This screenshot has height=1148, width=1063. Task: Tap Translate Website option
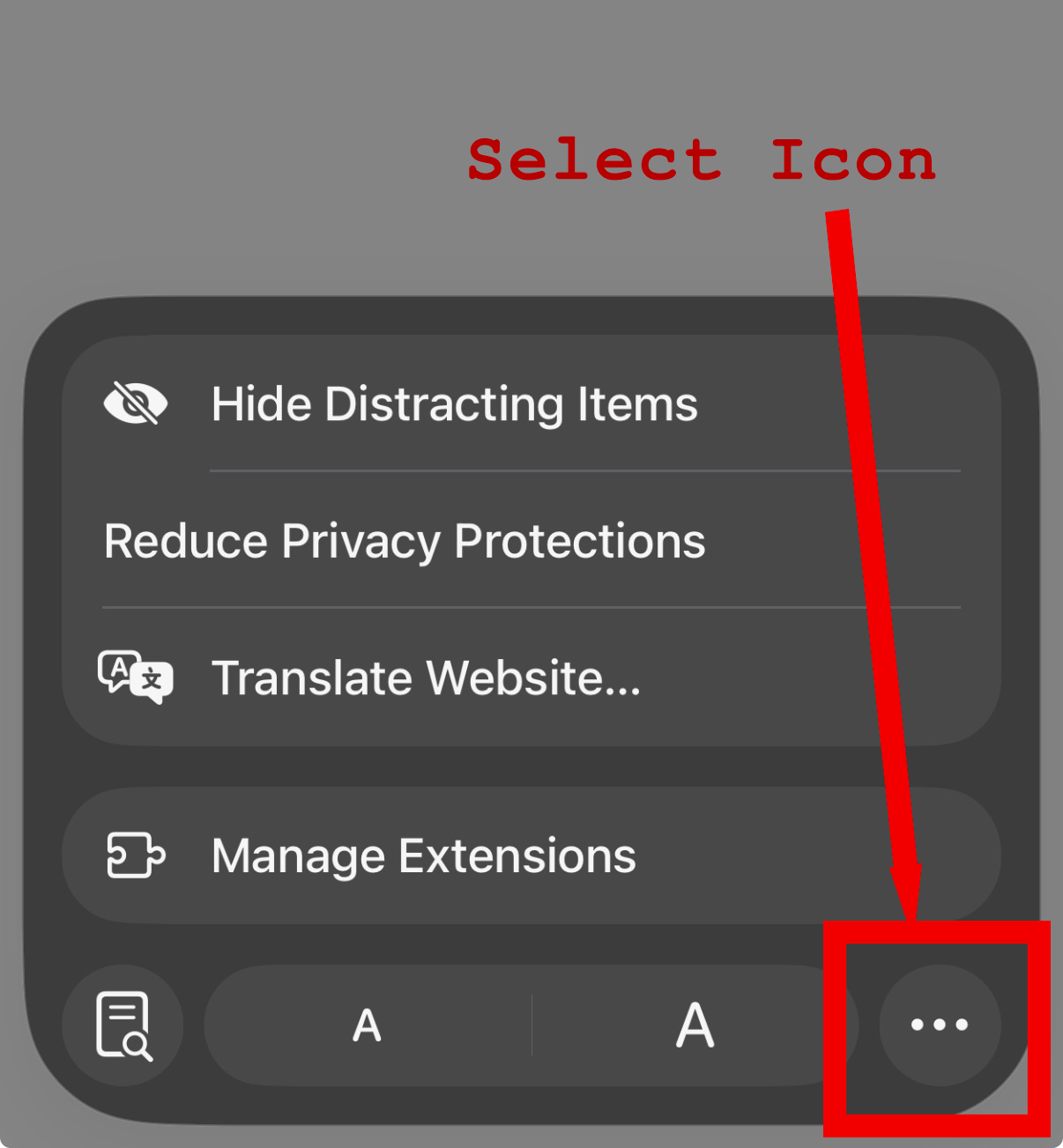[426, 678]
